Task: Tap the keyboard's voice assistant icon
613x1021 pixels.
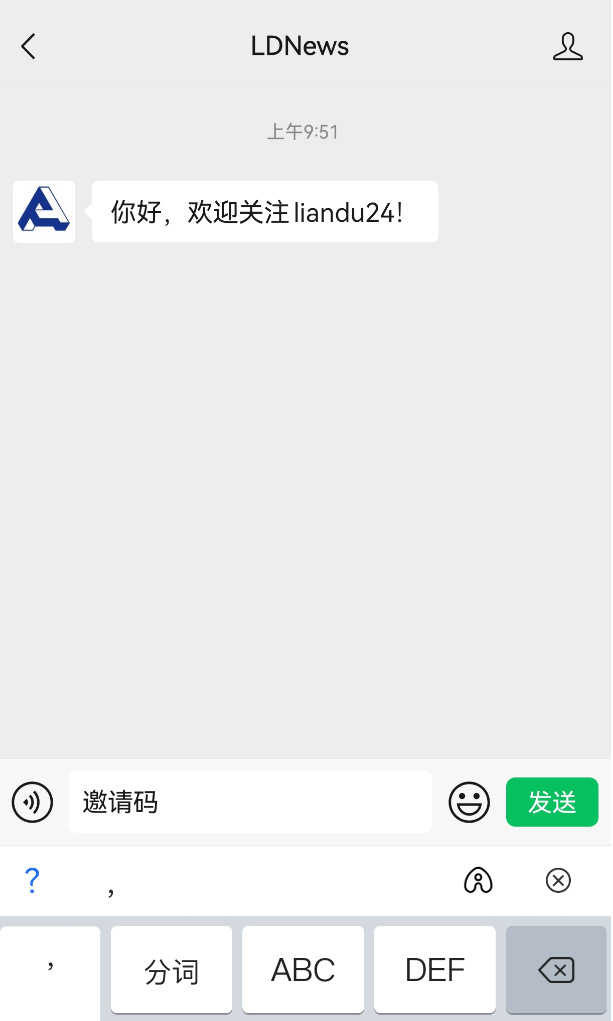Action: pyautogui.click(x=478, y=880)
